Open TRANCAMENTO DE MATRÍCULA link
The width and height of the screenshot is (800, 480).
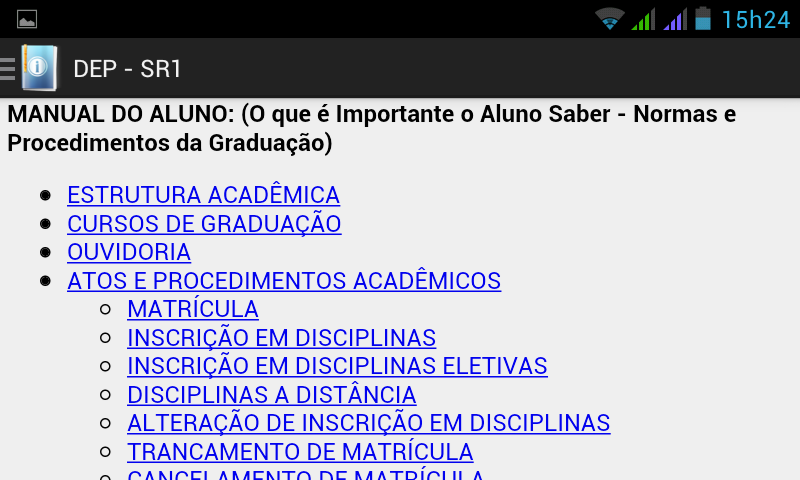point(300,452)
